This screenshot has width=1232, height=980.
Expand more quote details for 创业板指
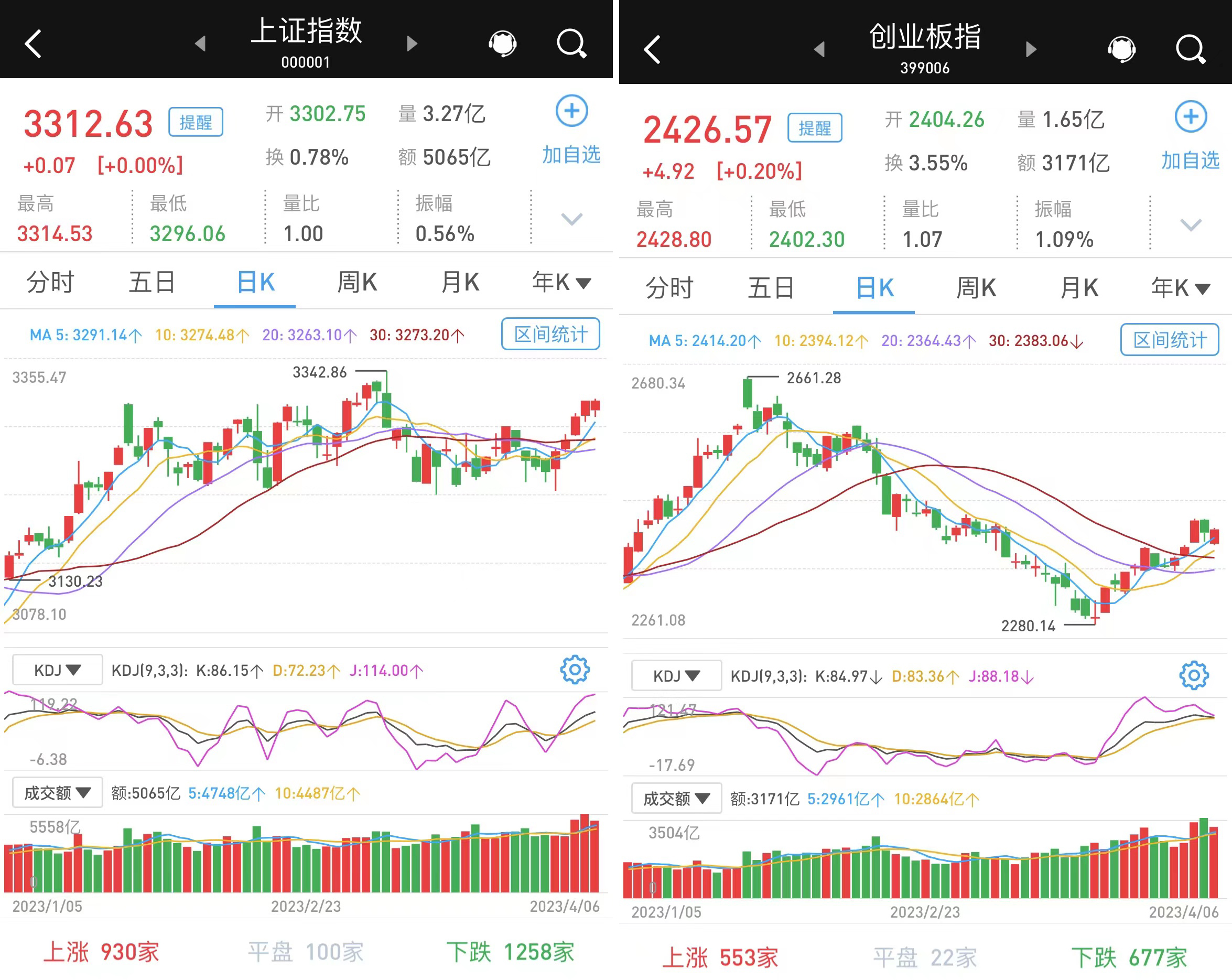pyautogui.click(x=1190, y=225)
